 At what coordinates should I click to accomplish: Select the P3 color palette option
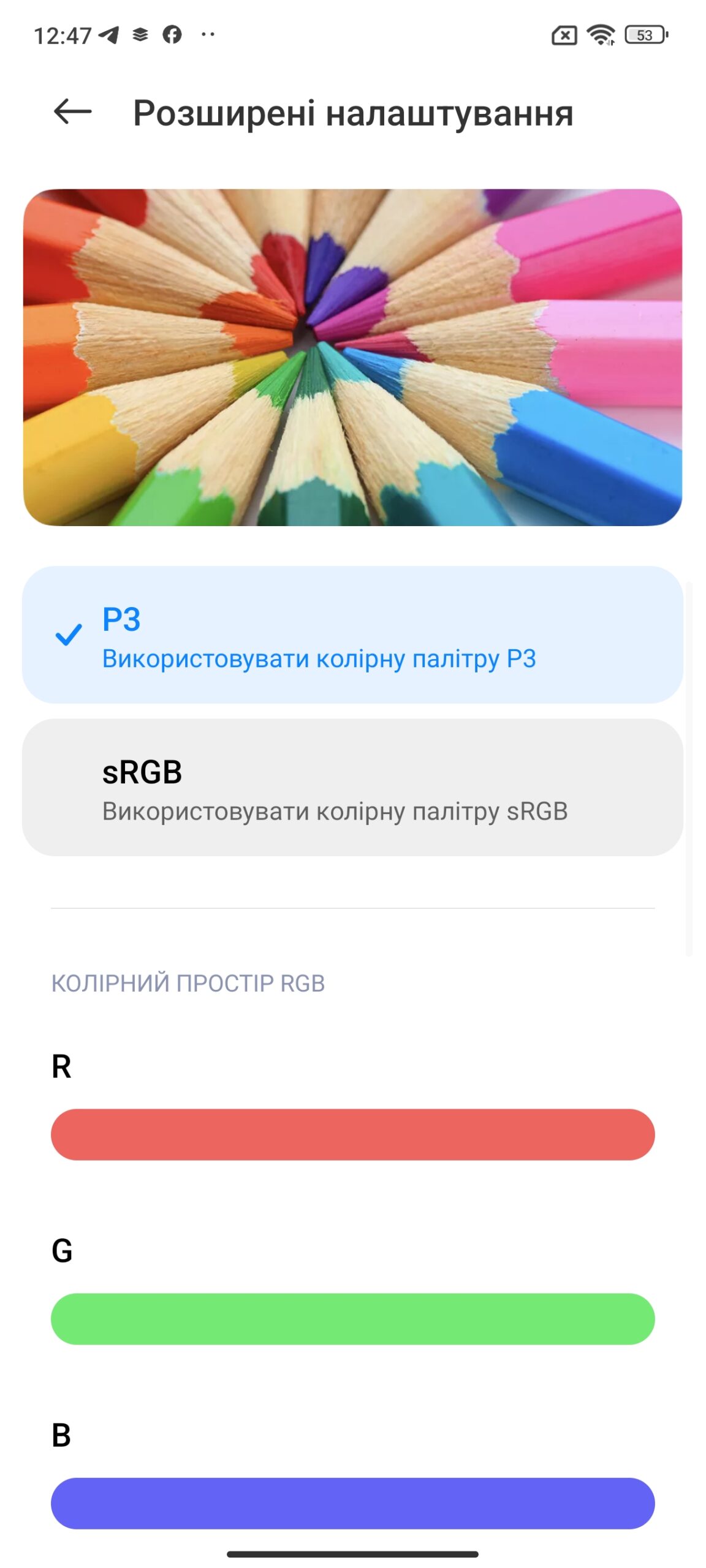(352, 635)
